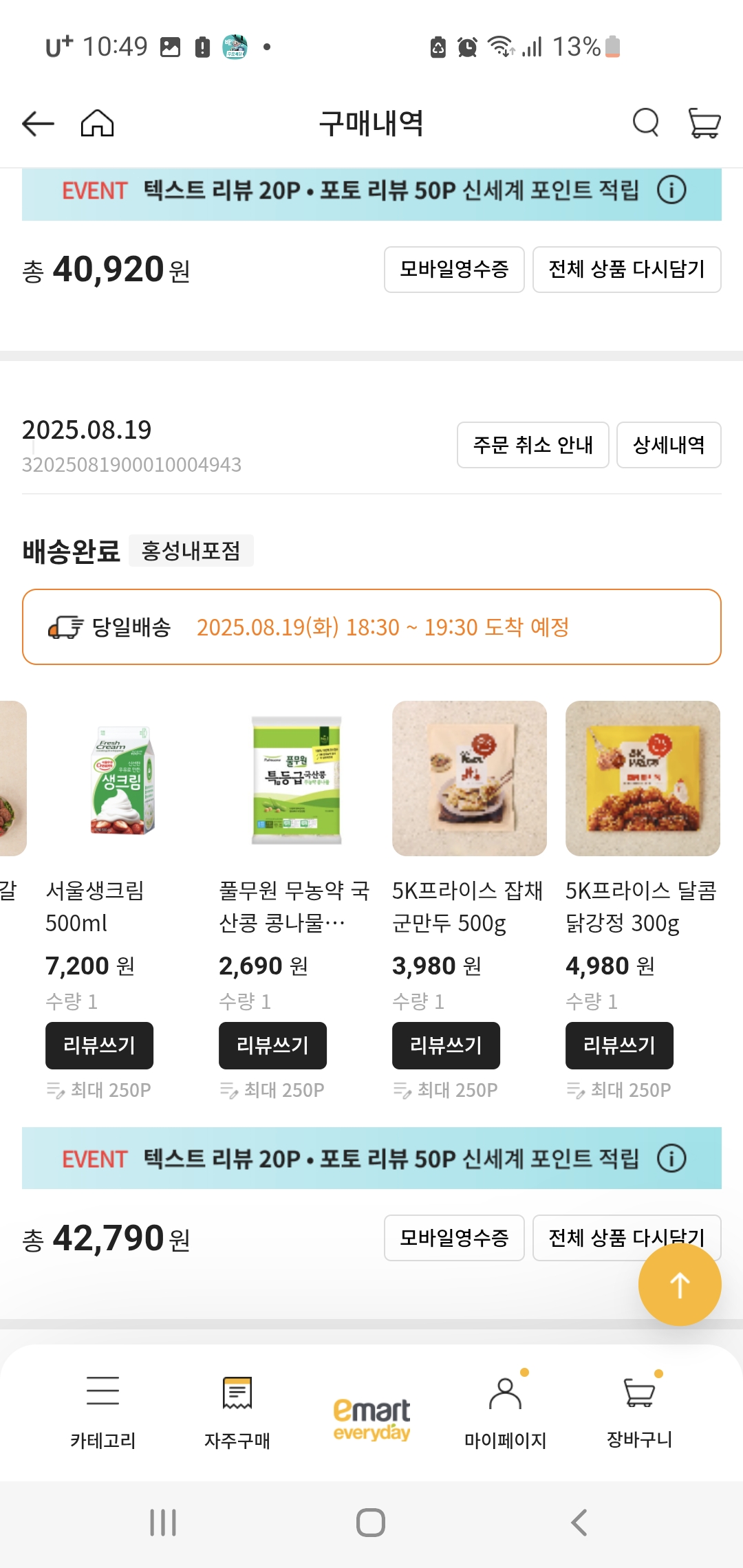The height and width of the screenshot is (1568, 743).
Task: Click the back arrow in the top bar
Action: point(37,122)
